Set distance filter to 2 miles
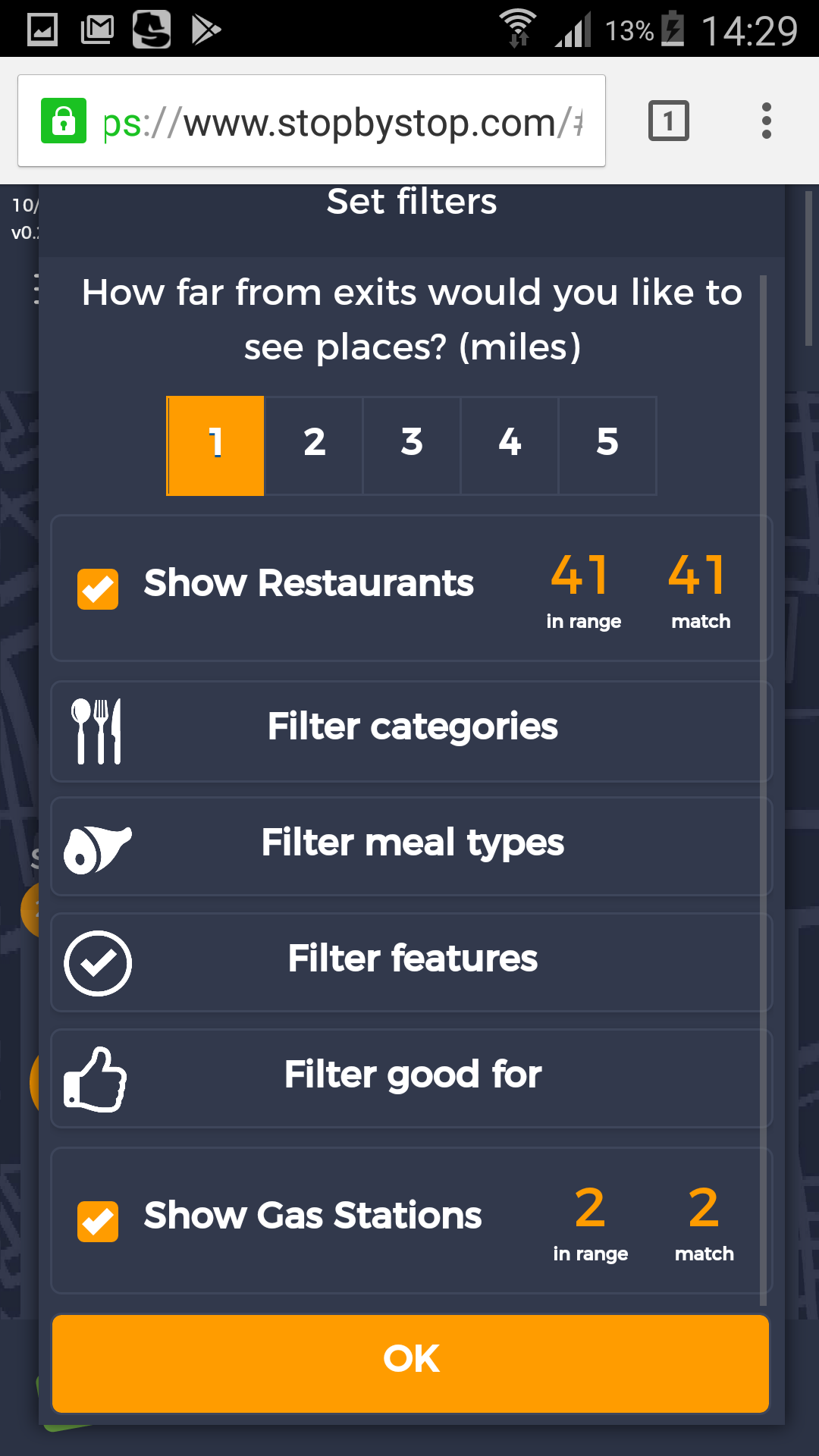Image resolution: width=819 pixels, height=1456 pixels. pos(314,445)
